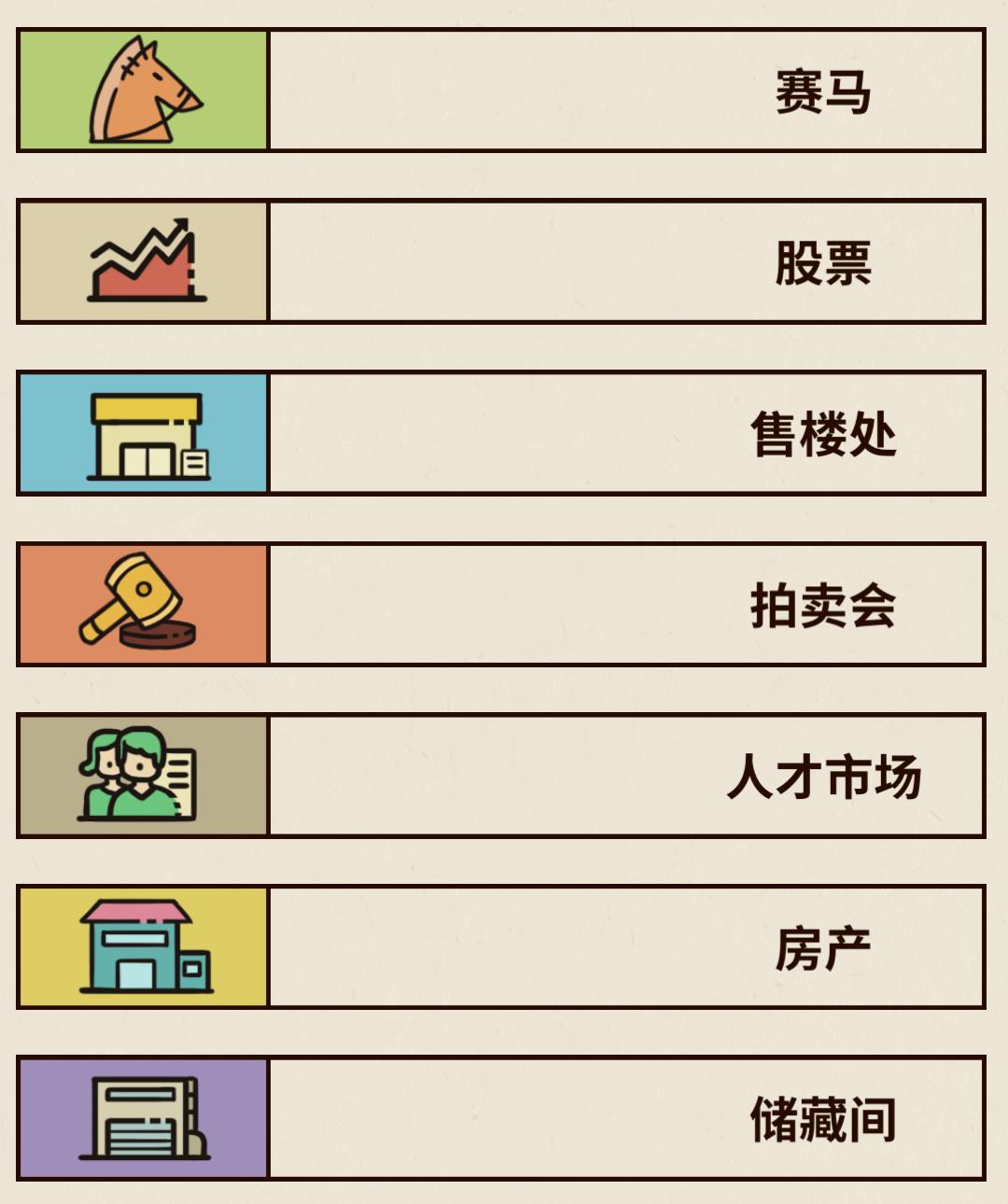Click the stock chart (股票) icon
Screen dimensions: 1008x1204
142,259
